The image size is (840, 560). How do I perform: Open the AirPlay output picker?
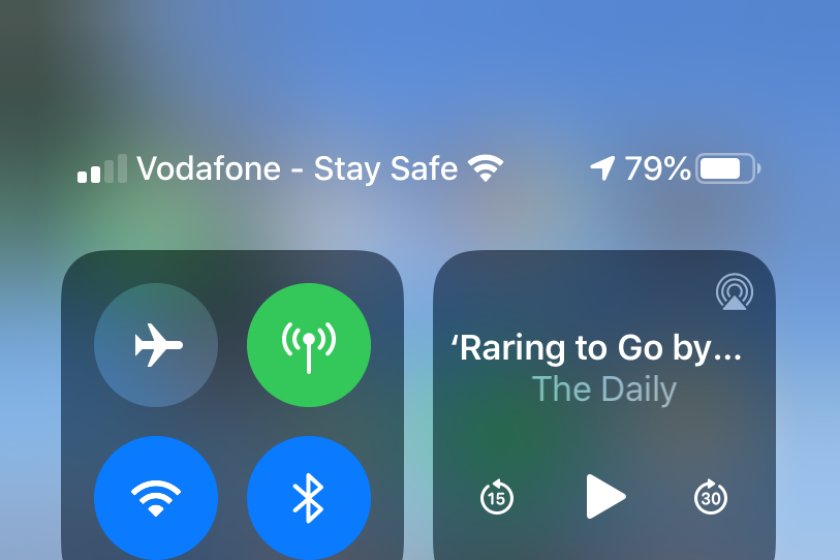point(734,293)
